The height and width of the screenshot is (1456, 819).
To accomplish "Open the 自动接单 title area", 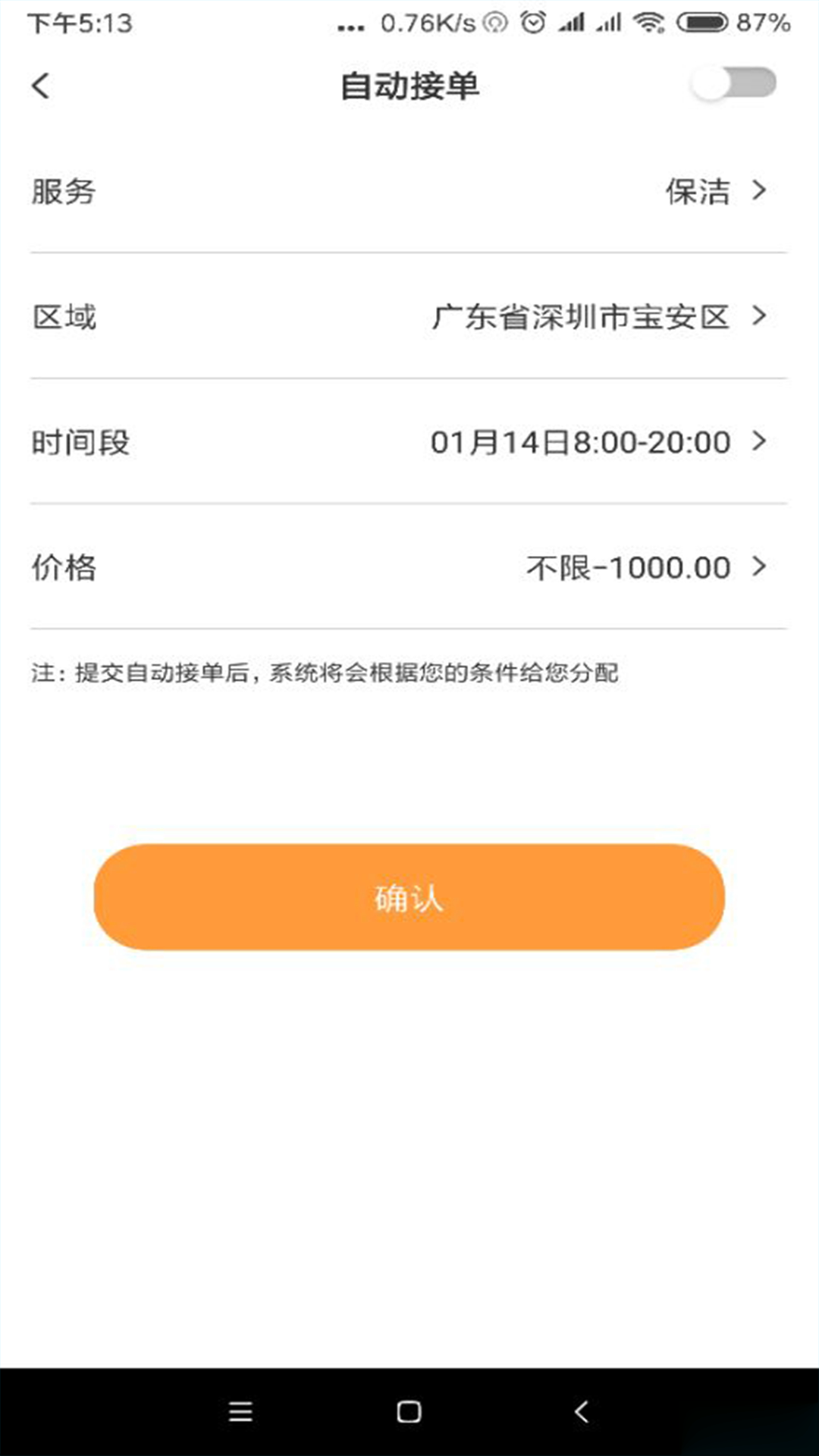I will click(x=409, y=83).
